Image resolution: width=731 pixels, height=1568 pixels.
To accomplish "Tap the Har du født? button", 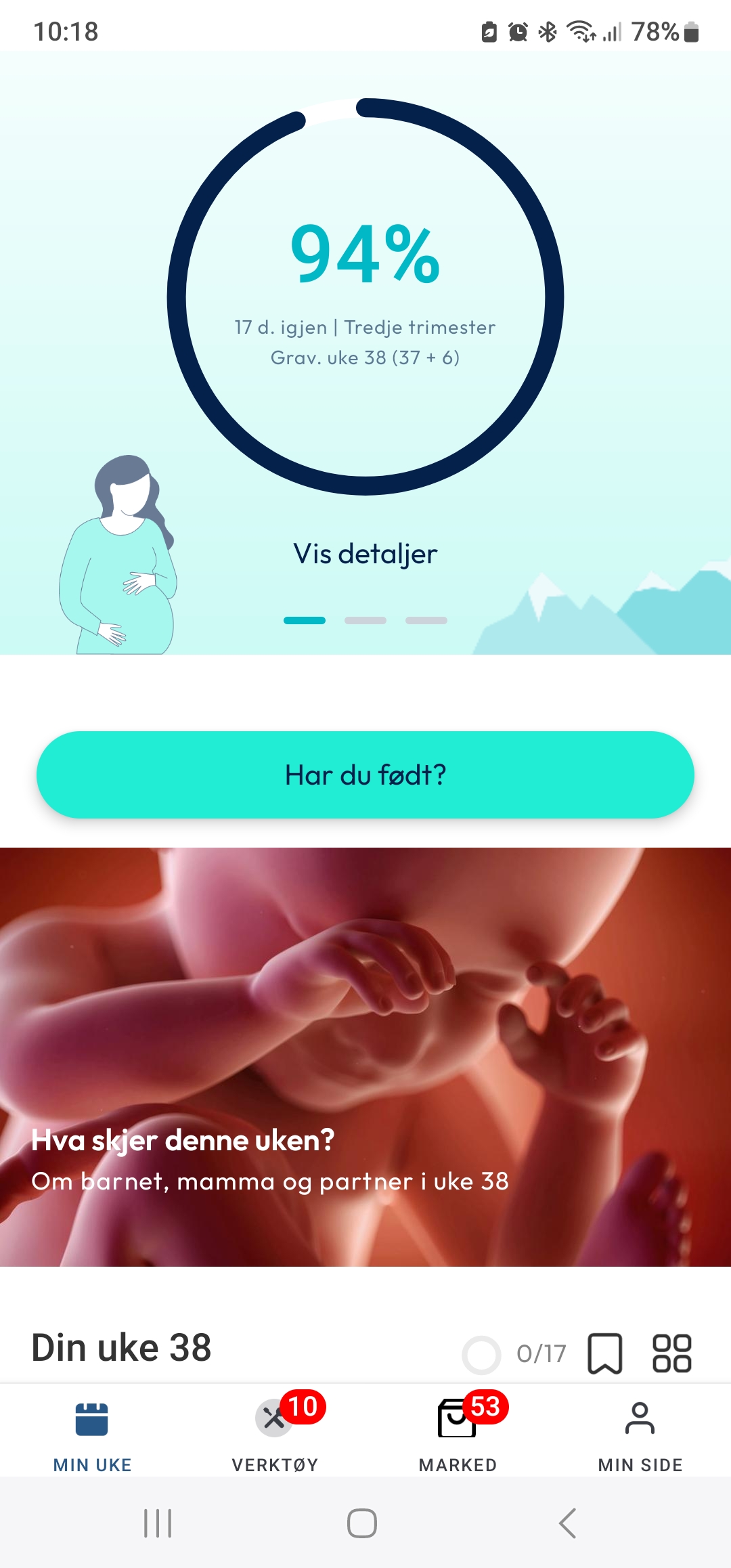I will pyautogui.click(x=365, y=775).
